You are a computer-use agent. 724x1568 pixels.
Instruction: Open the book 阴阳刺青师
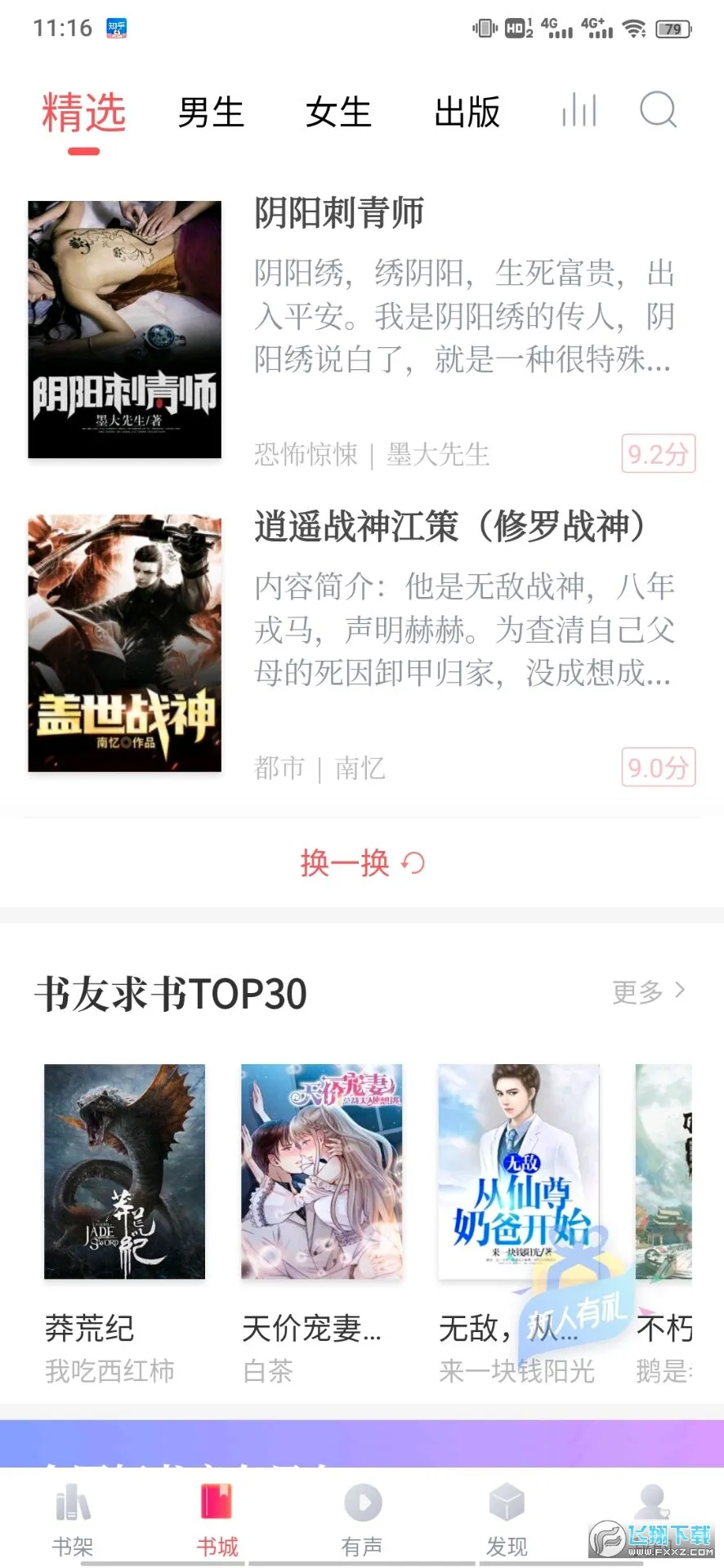[361, 329]
